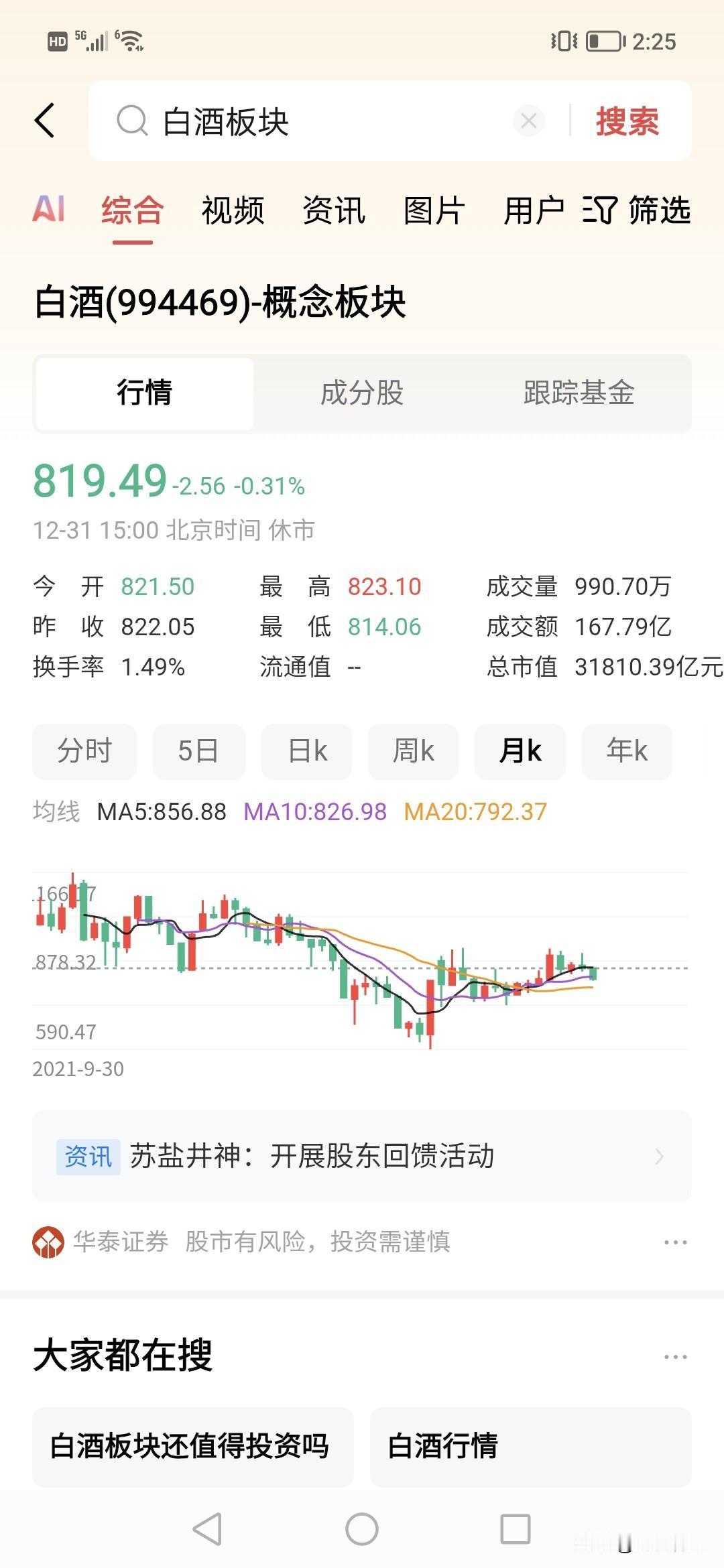The image size is (724, 1568).
Task: Tap the back arrow to return
Action: point(46,121)
